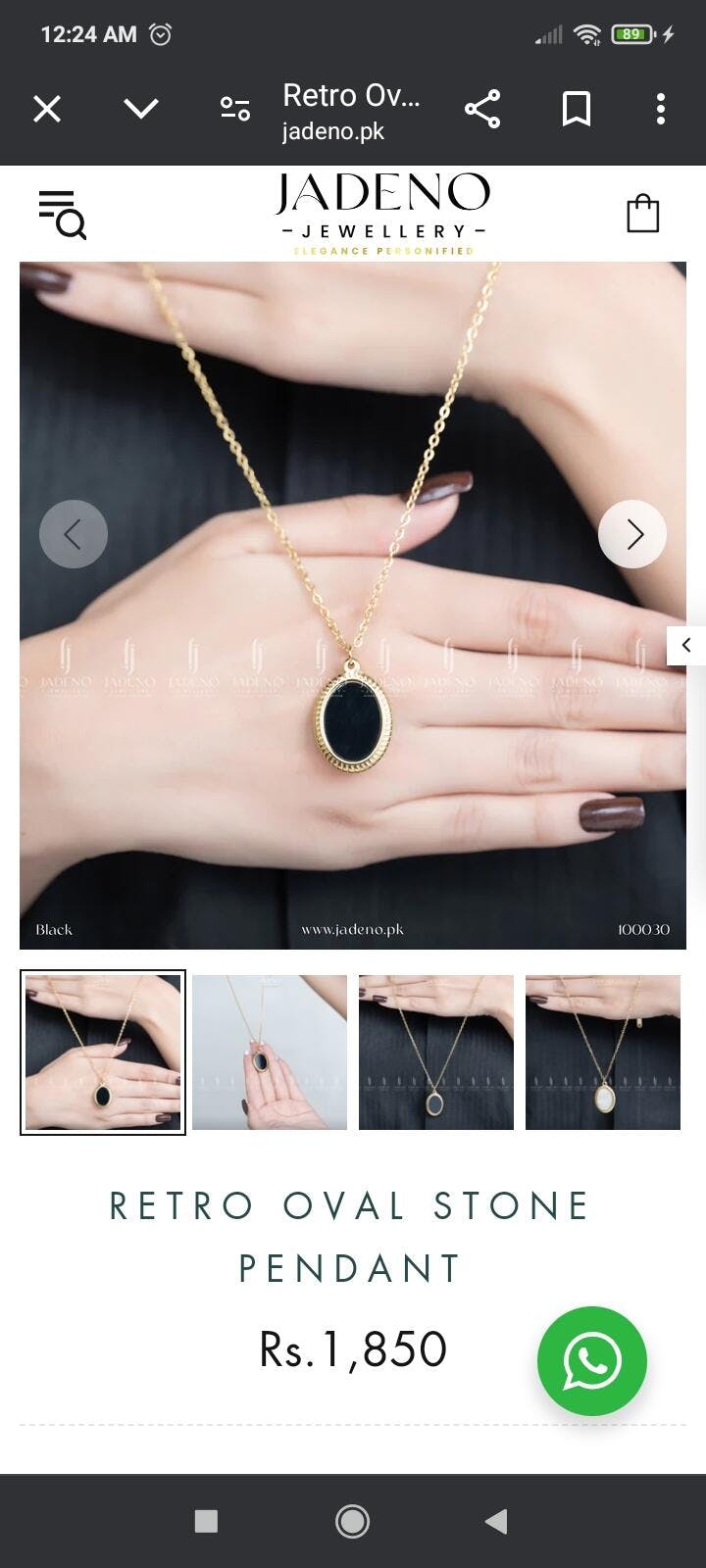The image size is (706, 1568).
Task: Show the next product image
Action: pos(632,534)
